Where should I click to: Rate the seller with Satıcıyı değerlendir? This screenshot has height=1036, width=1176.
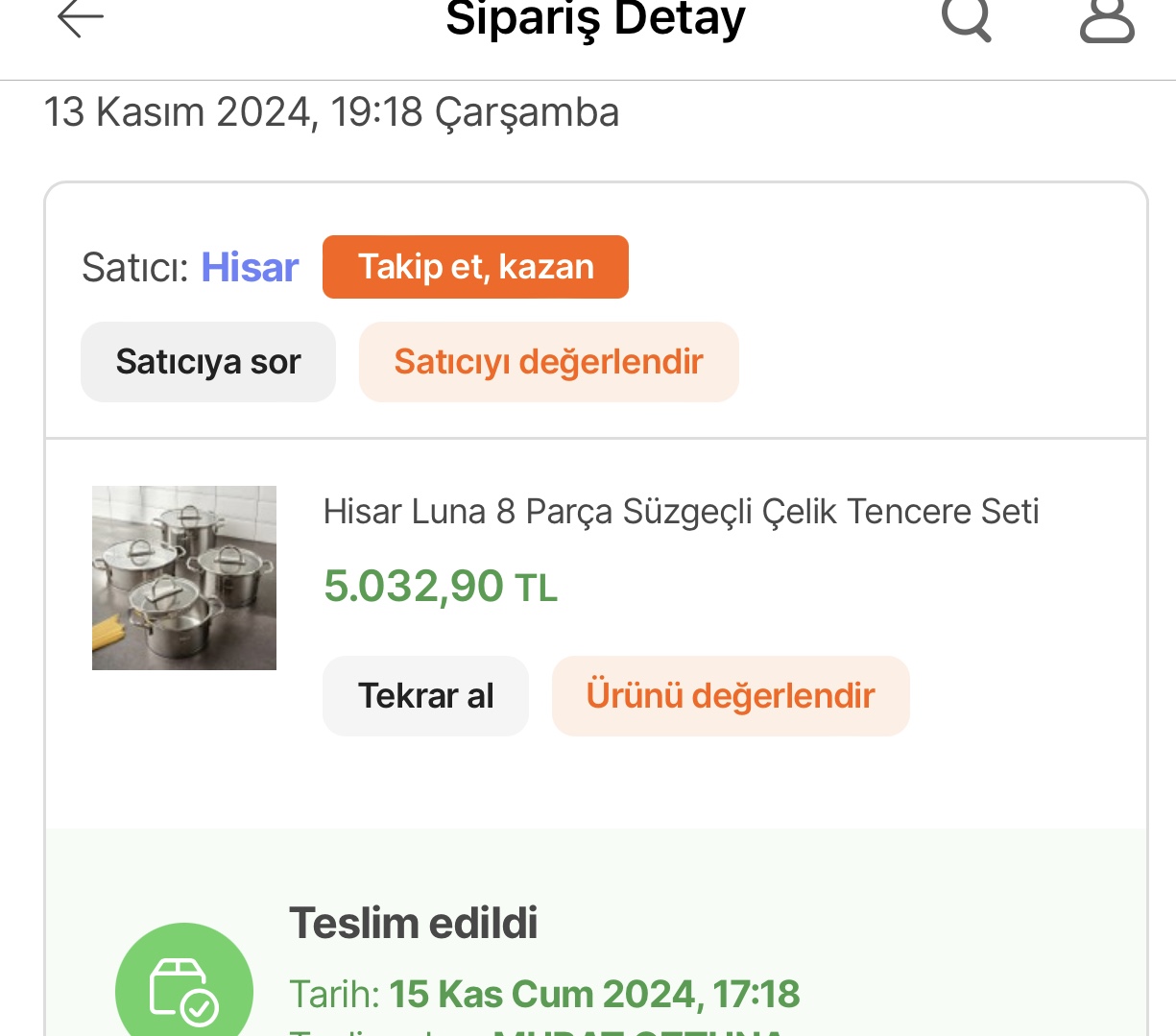pos(549,362)
